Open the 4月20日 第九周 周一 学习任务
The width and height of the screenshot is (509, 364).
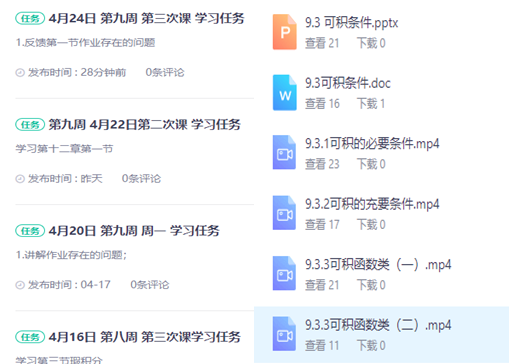134,231
